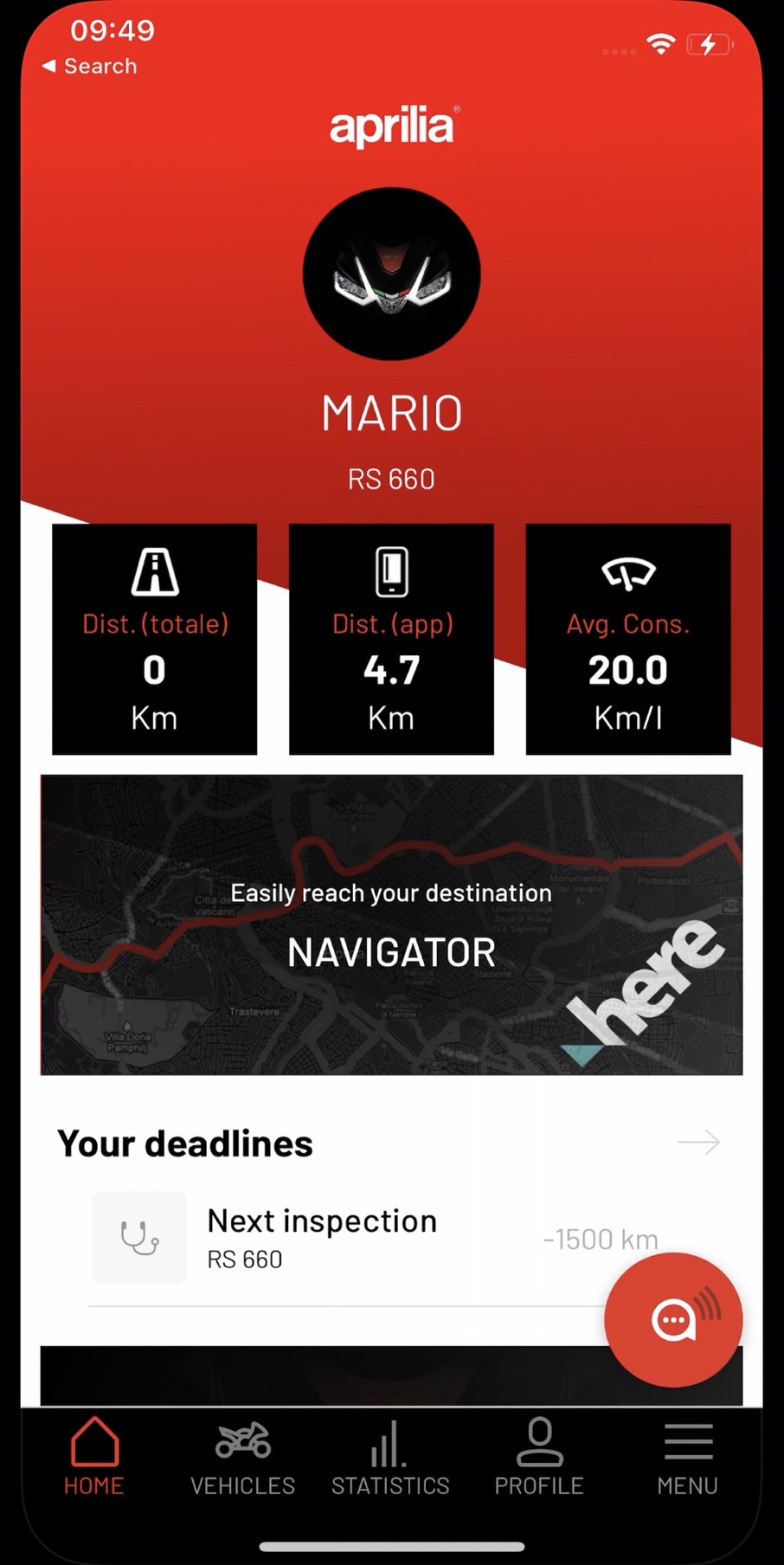The image size is (784, 1565).
Task: Open the Avg. Cons. tile
Action: coord(628,639)
